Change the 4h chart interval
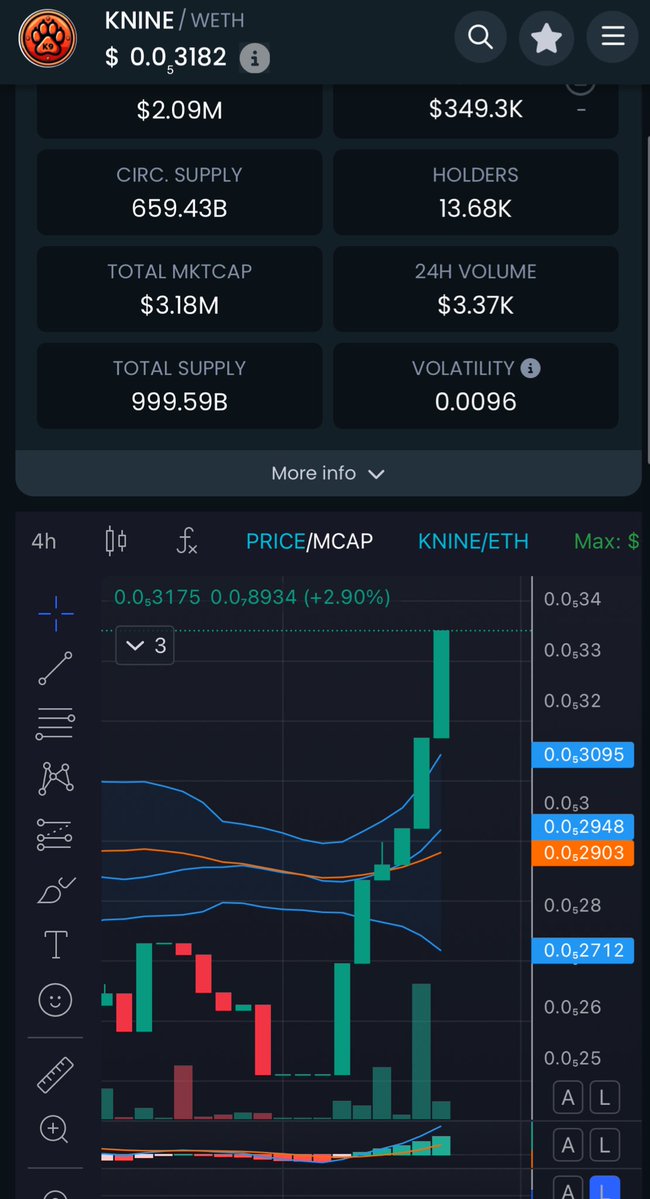The image size is (650, 1199). coord(44,541)
